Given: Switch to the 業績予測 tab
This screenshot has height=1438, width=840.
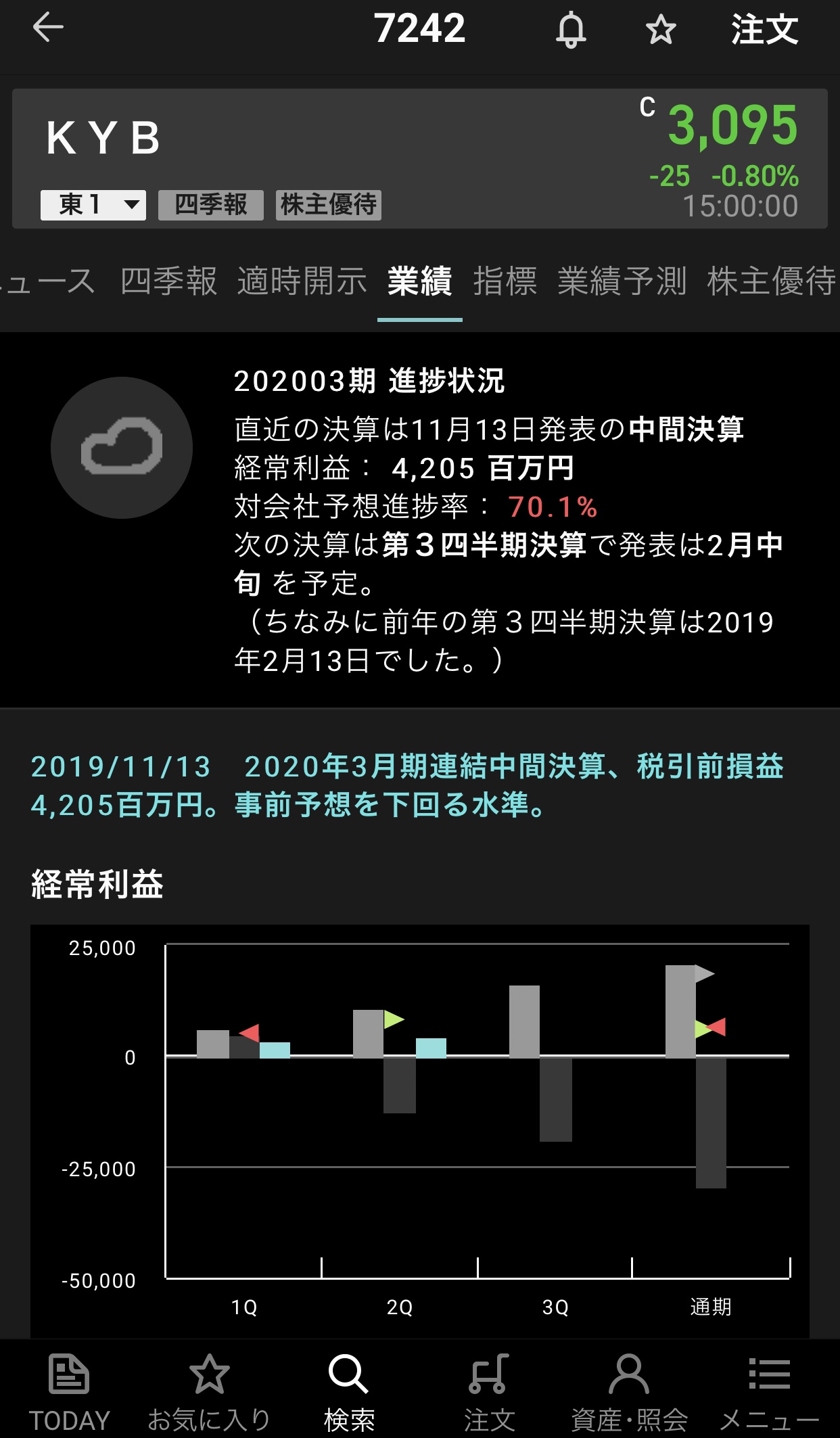Looking at the screenshot, I should [x=622, y=281].
